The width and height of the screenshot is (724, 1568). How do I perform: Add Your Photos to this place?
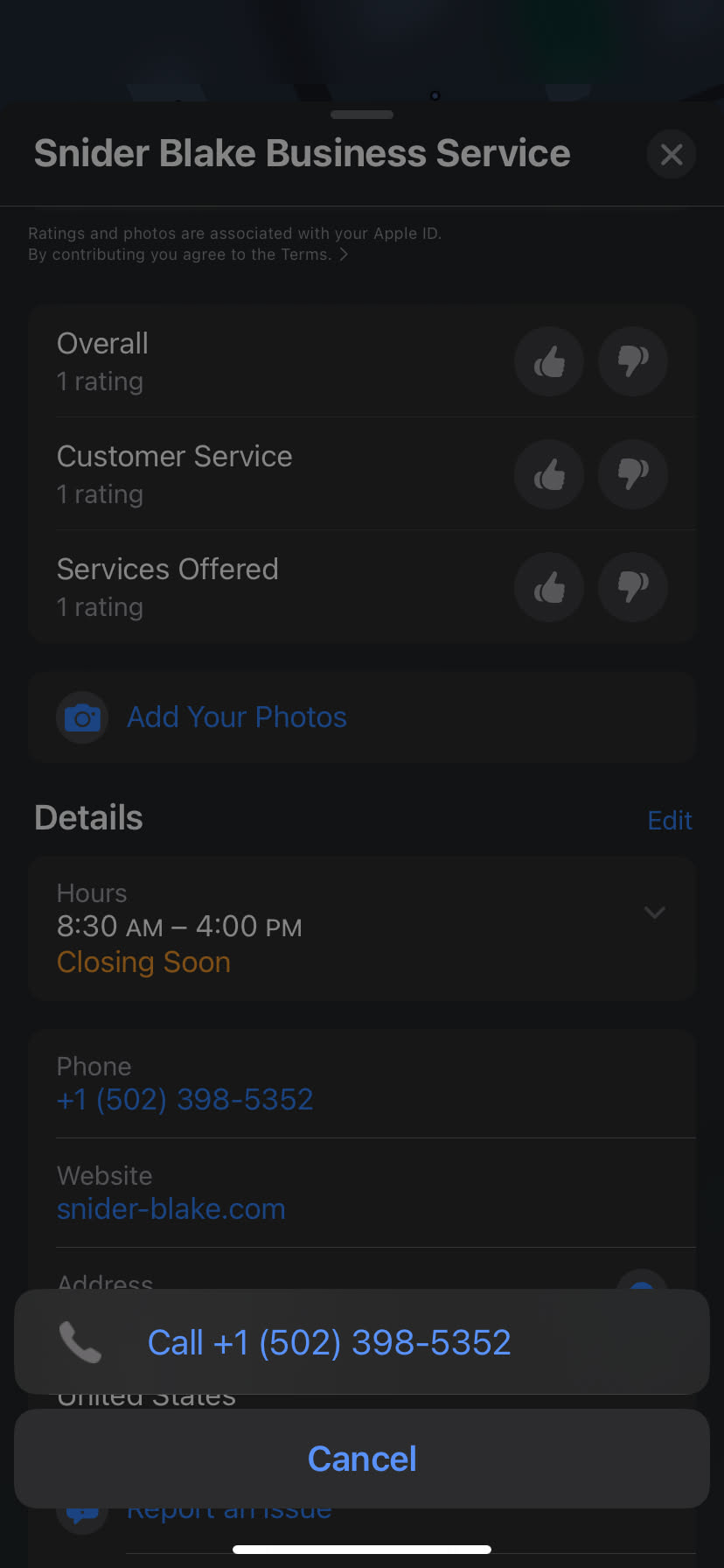tap(236, 717)
